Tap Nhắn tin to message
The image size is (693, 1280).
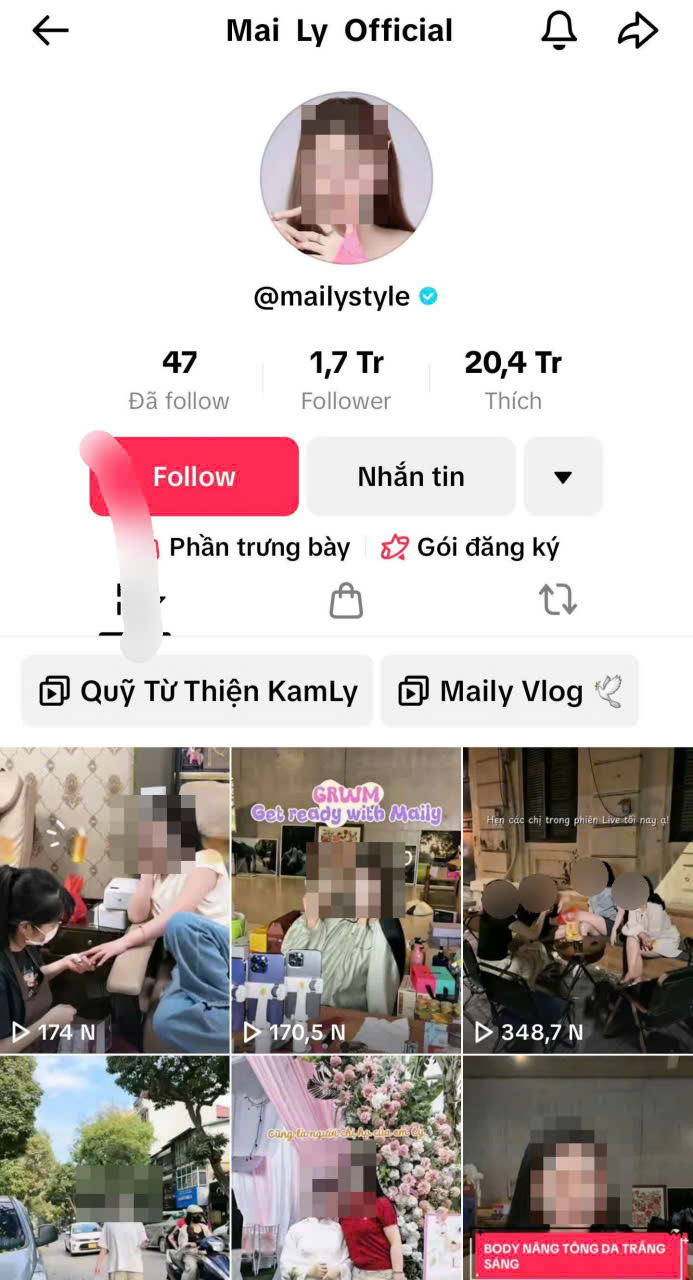coord(411,477)
